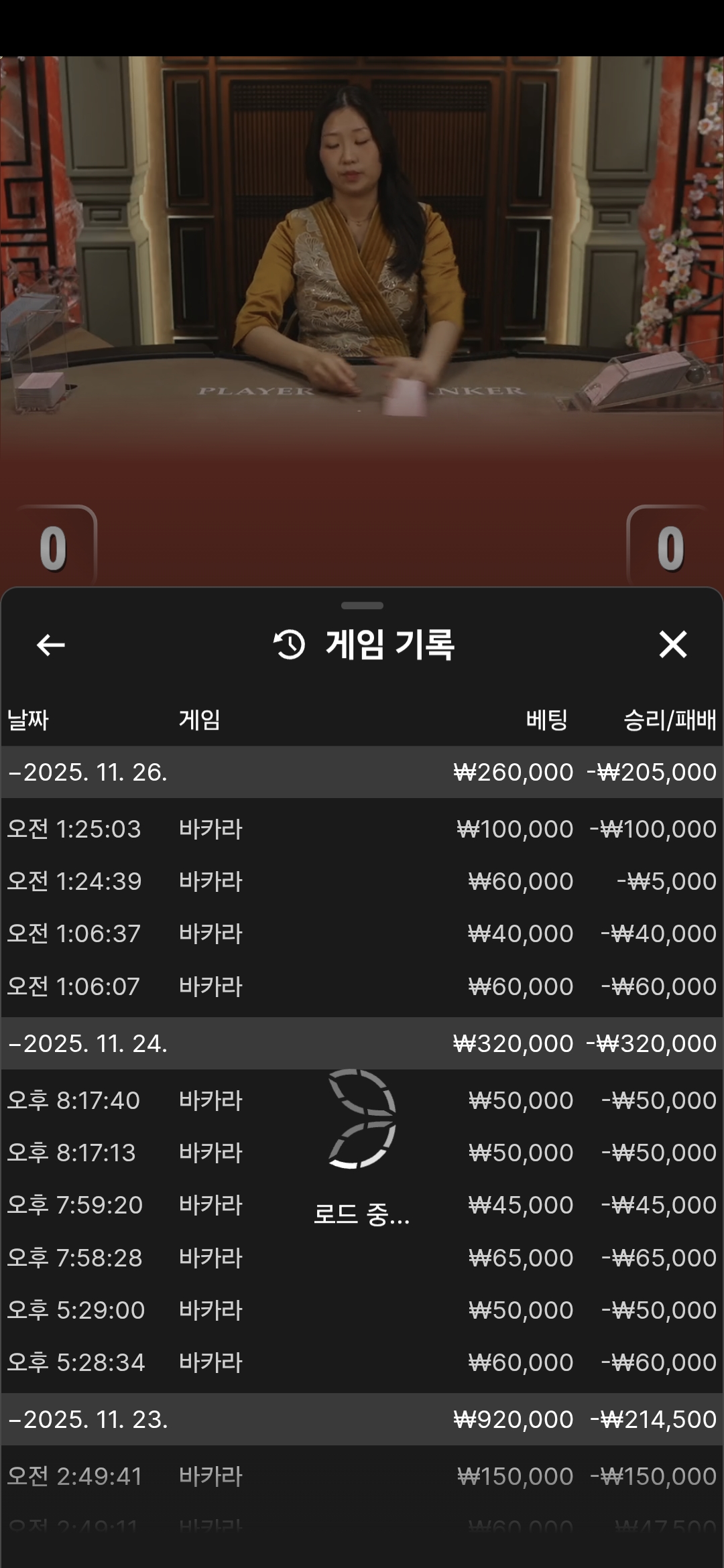View the 오후 5:29:00 game details
This screenshot has width=724, height=1568.
click(211, 1310)
